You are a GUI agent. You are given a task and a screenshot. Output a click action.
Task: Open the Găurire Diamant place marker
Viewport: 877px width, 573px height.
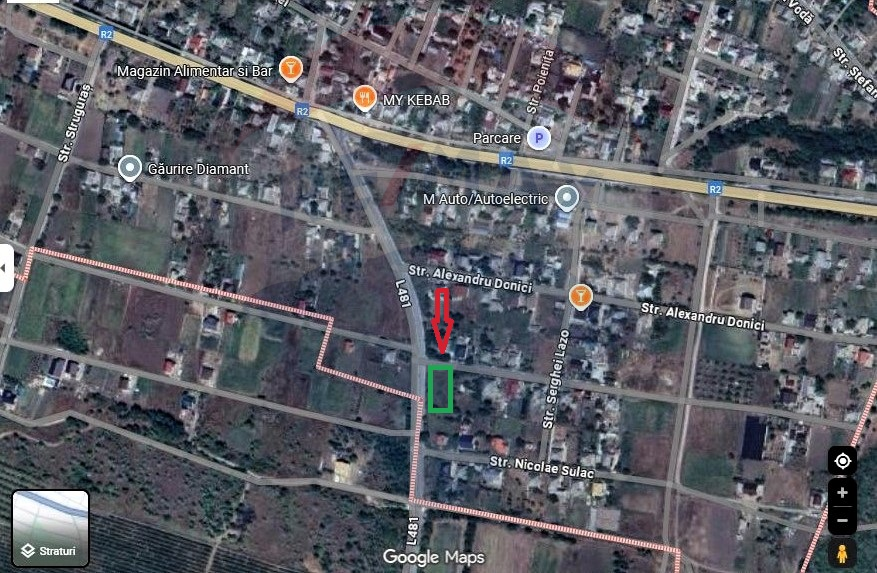coord(129,167)
